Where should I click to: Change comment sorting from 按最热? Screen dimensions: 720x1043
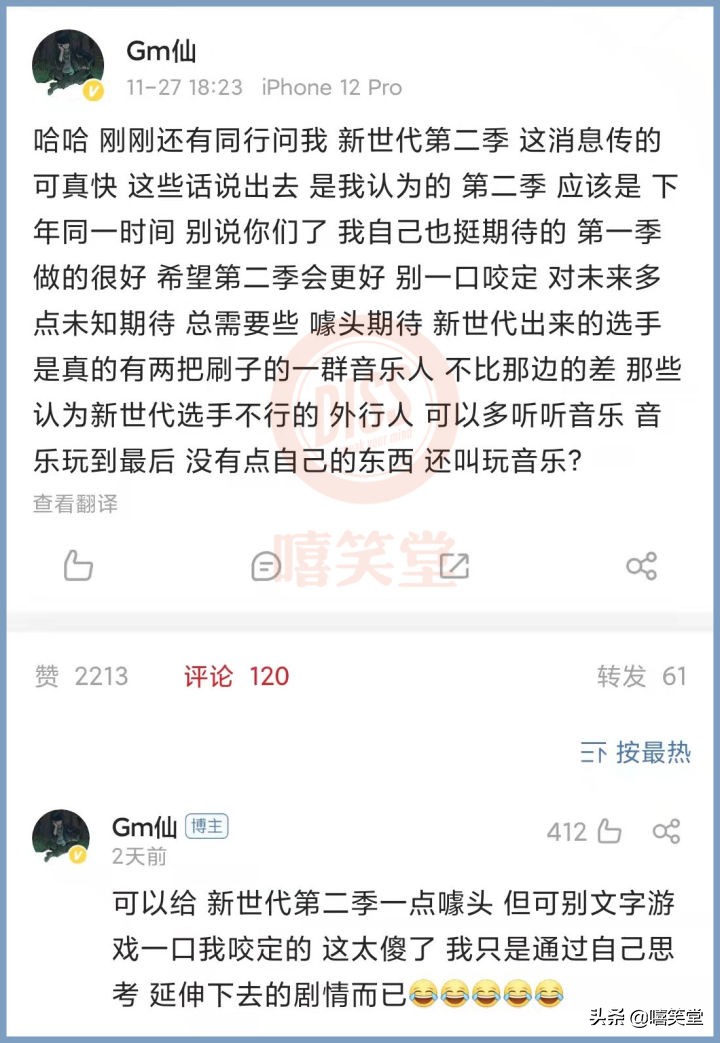coord(636,753)
